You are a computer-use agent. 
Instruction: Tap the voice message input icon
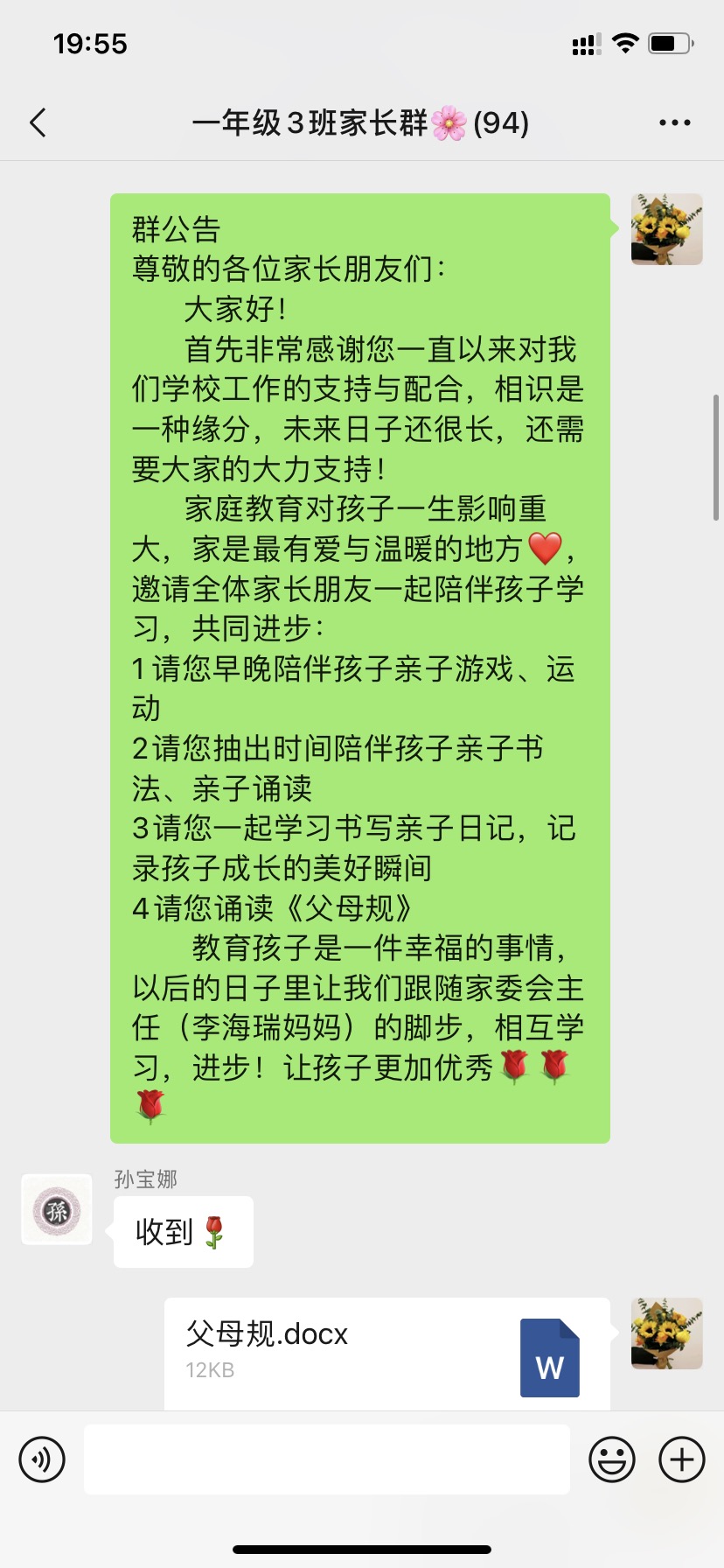point(42,1459)
